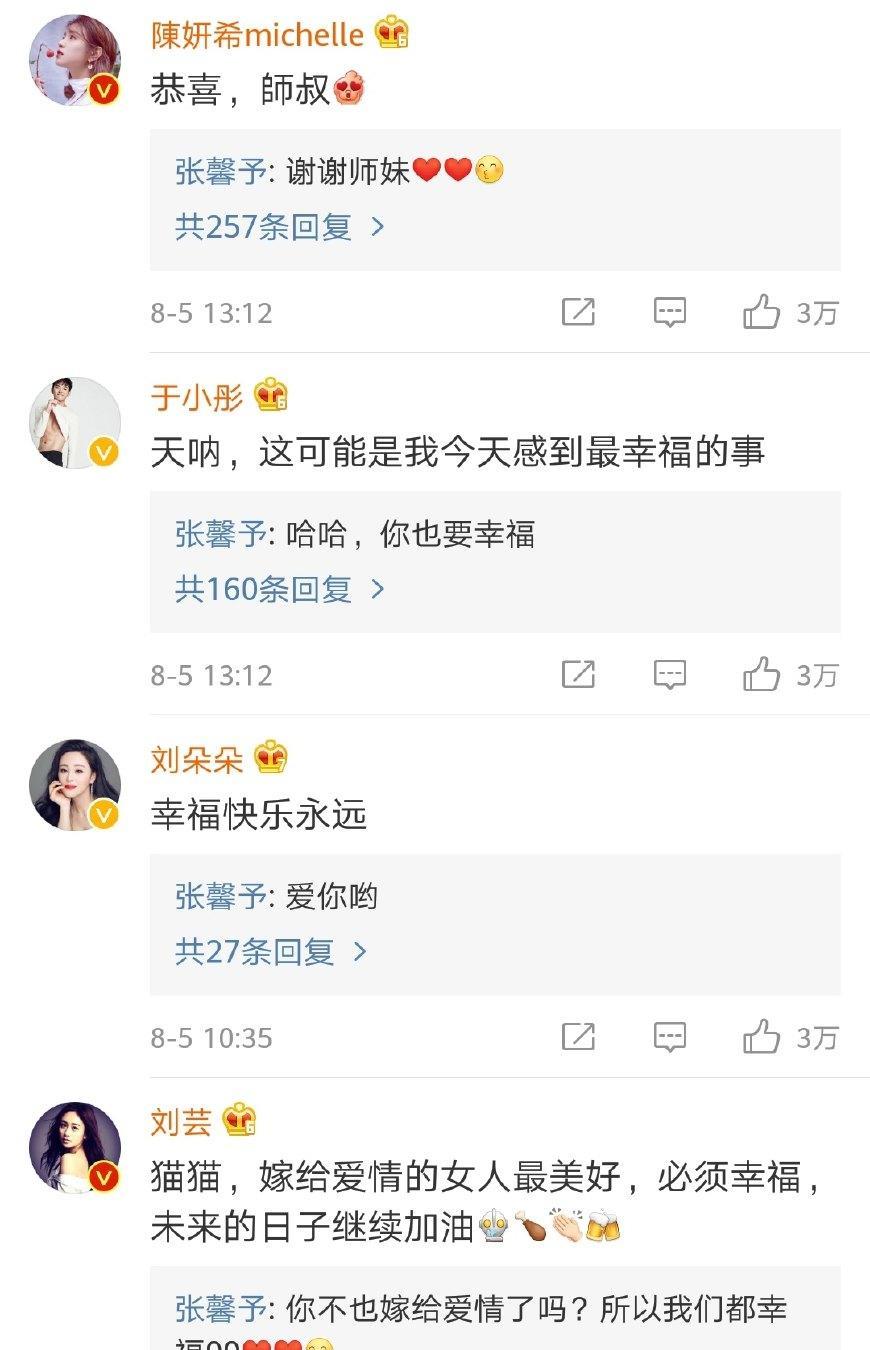
Task: Repost 刘朵朵's comment
Action: pyautogui.click(x=578, y=1037)
